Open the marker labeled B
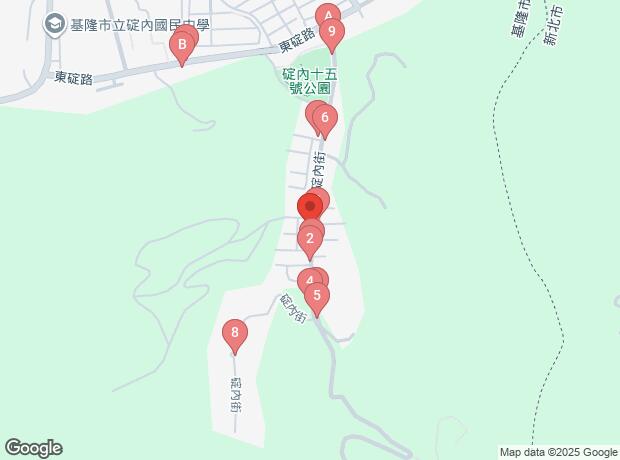620x460 pixels. (x=182, y=45)
